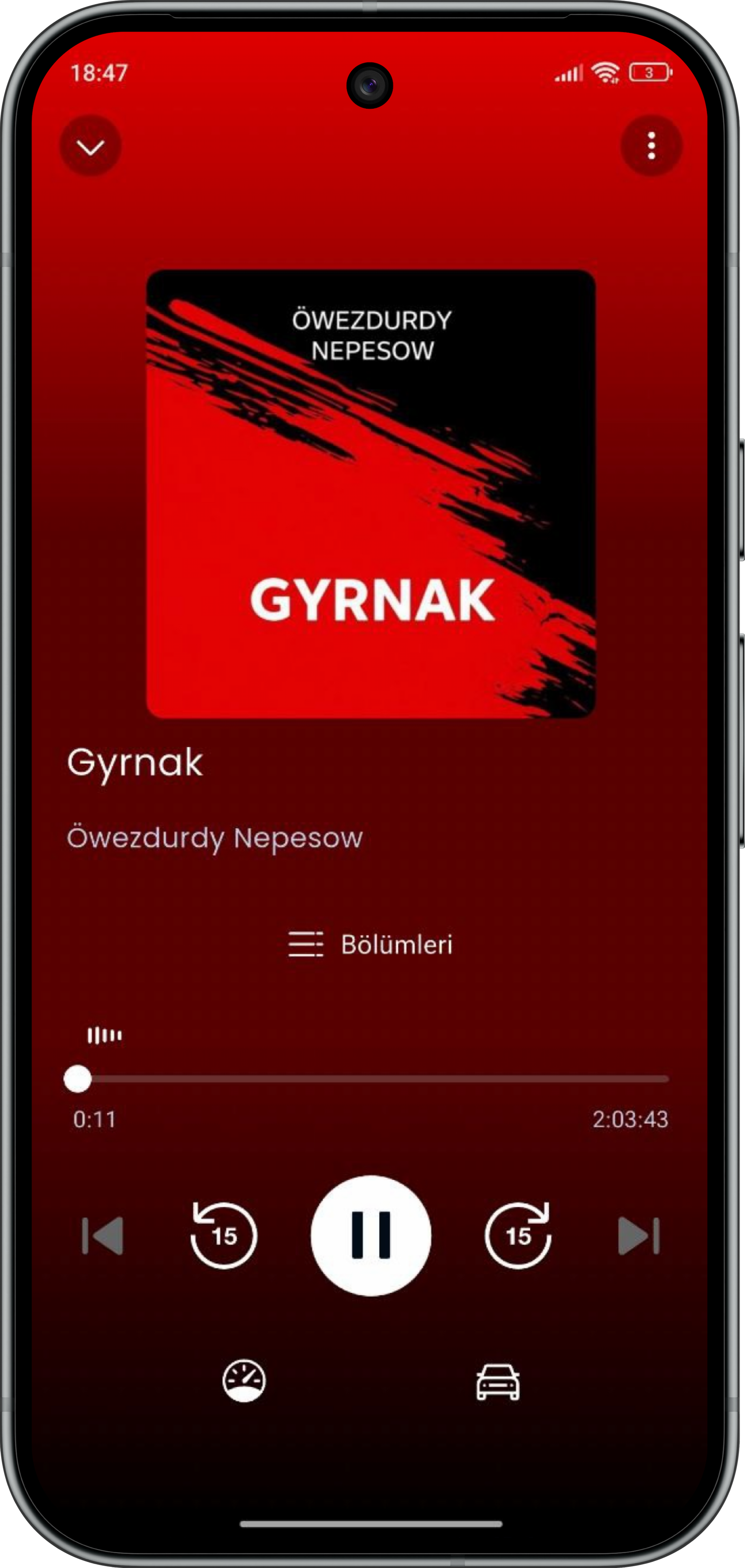This screenshot has width=745, height=1568.
Task: Rewind 15 seconds
Action: (224, 1235)
